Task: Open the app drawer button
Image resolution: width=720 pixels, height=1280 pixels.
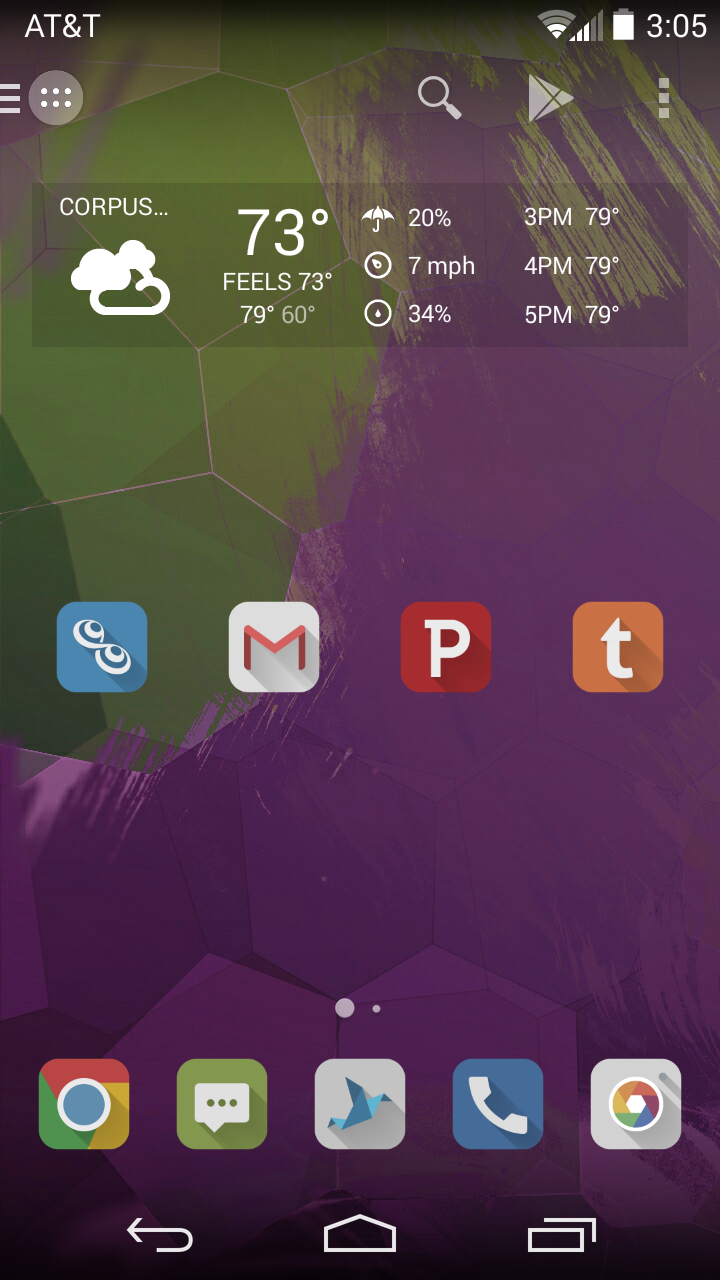Action: coord(55,98)
